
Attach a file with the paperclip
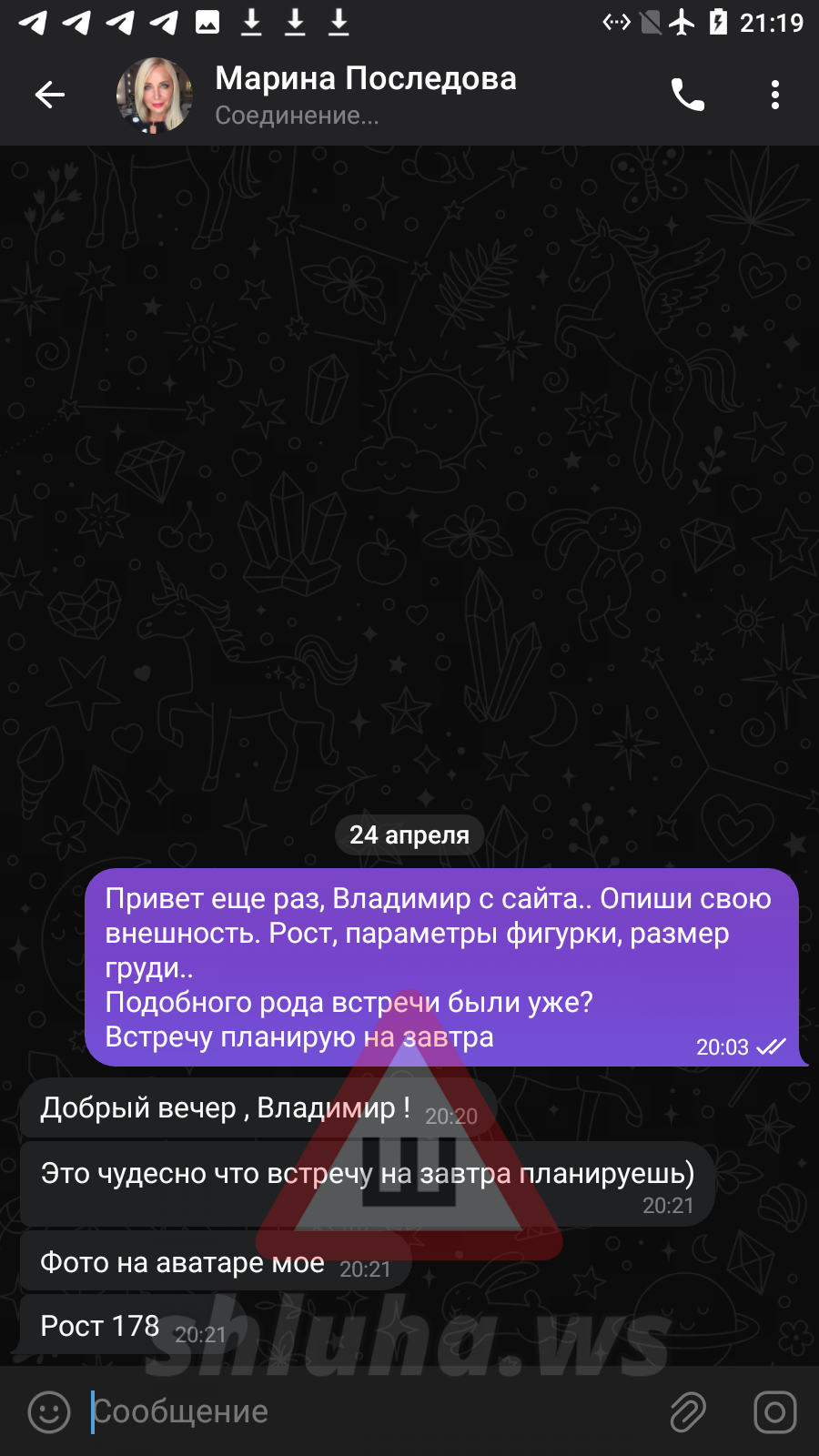point(688,1412)
